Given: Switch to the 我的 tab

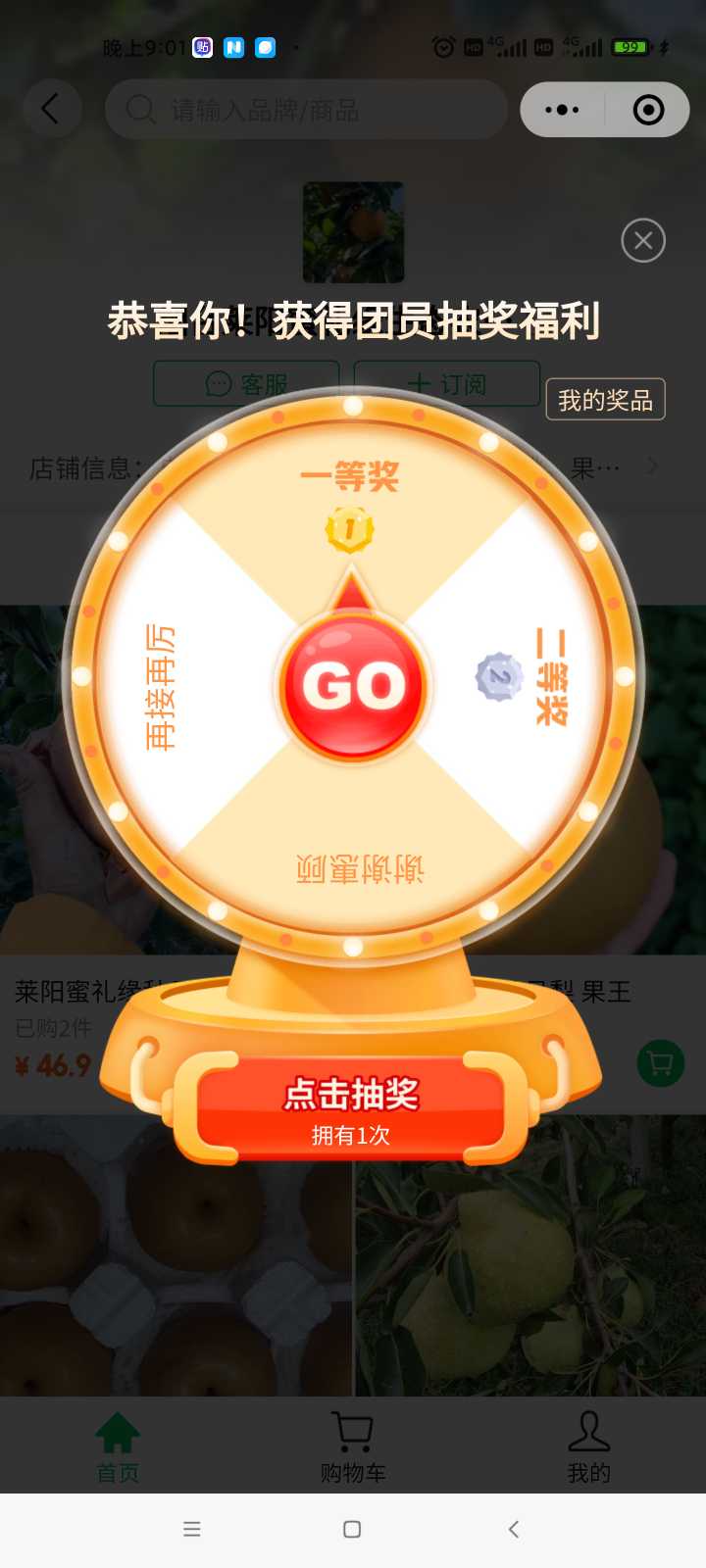Looking at the screenshot, I should [588, 1447].
